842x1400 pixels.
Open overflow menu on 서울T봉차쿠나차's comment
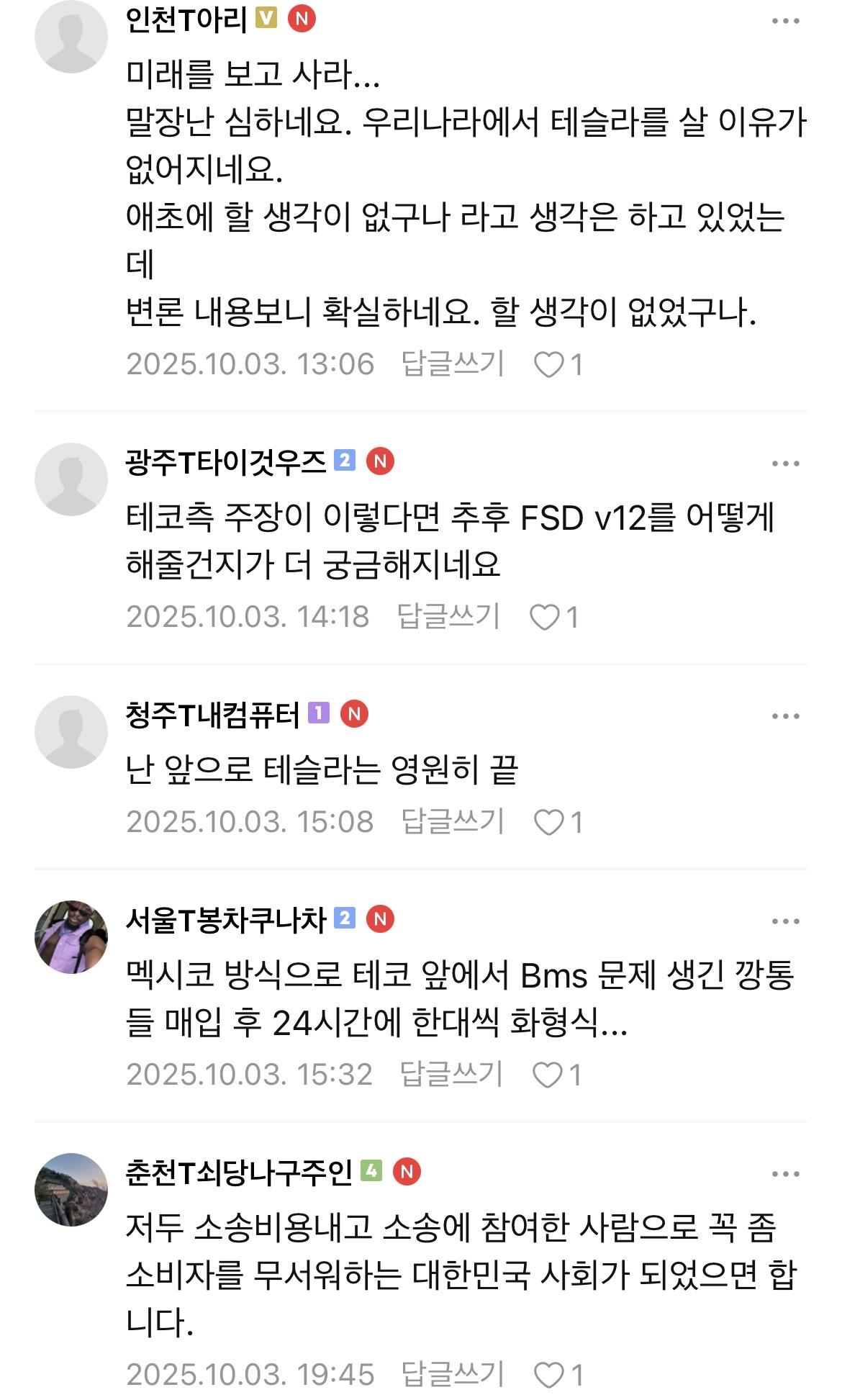pyautogui.click(x=785, y=921)
